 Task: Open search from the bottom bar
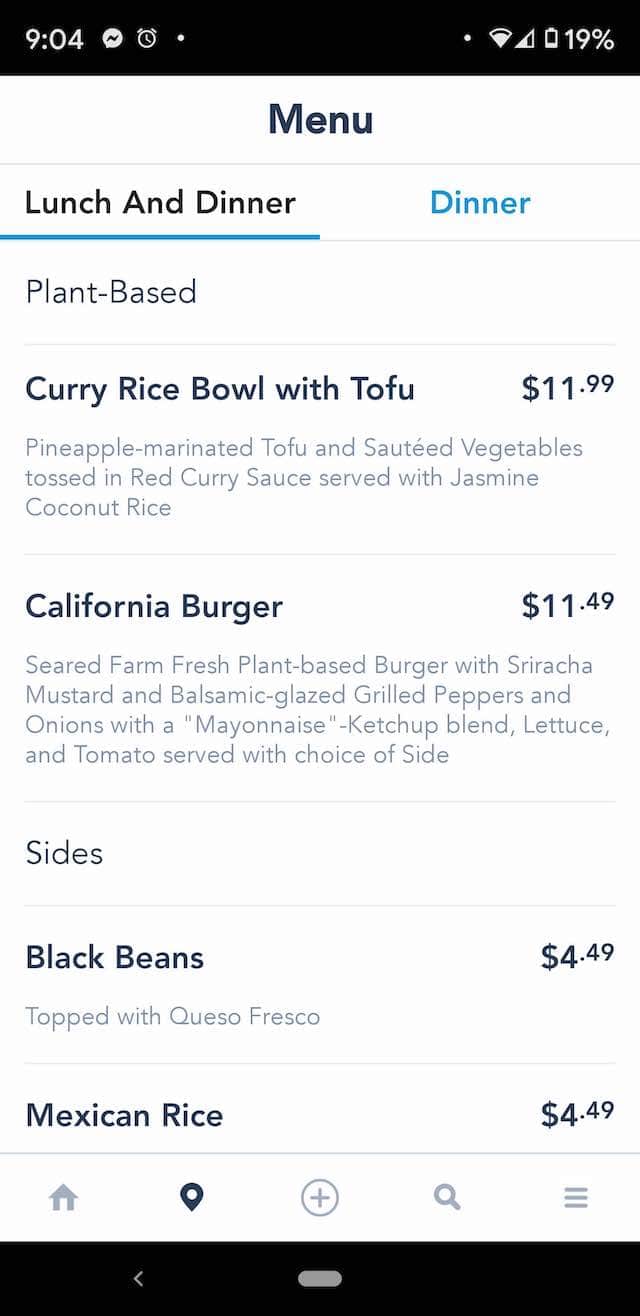tap(447, 1197)
